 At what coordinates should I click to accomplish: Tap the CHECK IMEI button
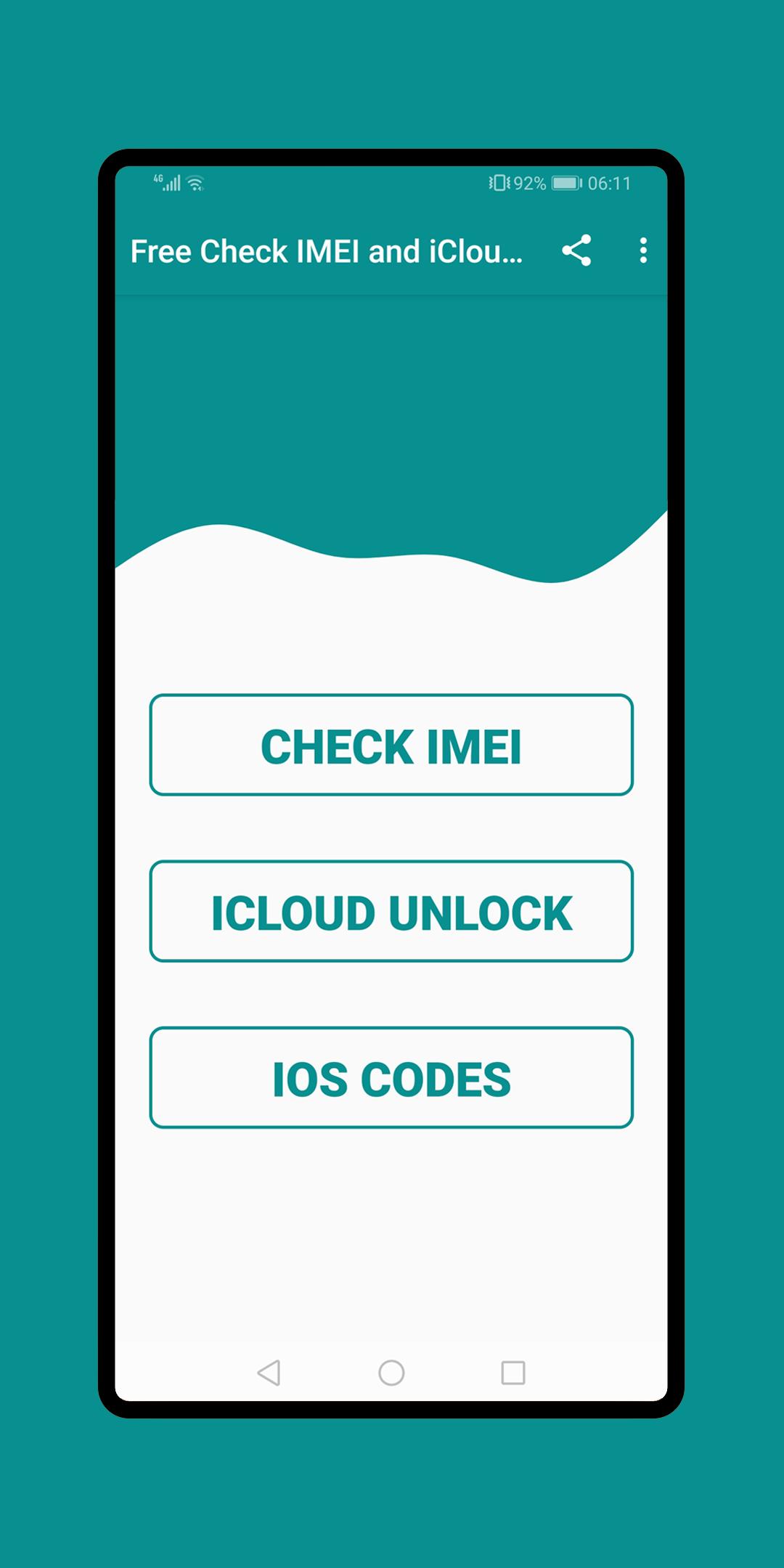point(391,745)
